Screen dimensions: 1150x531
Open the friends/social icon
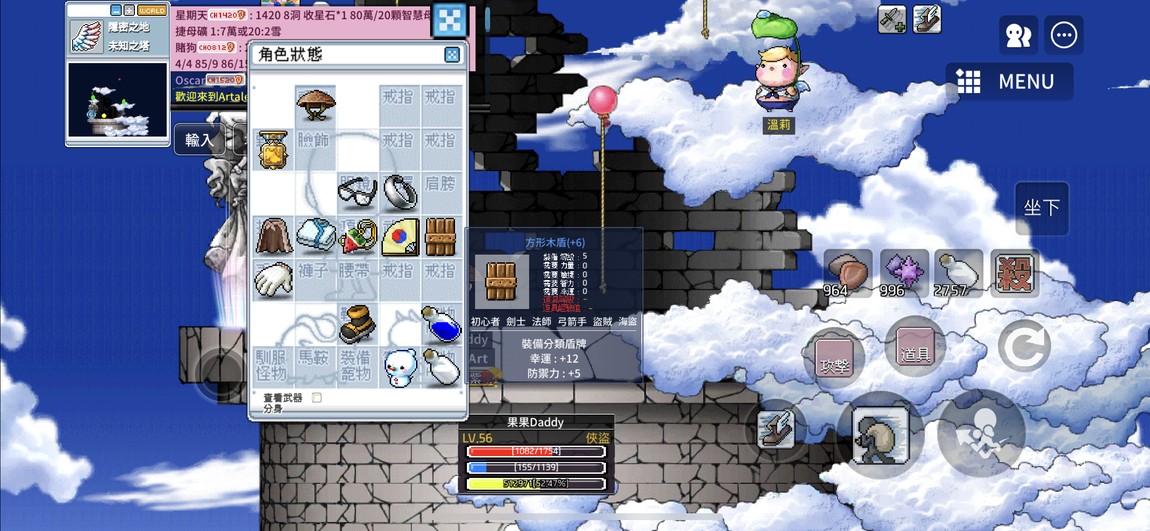[1018, 36]
